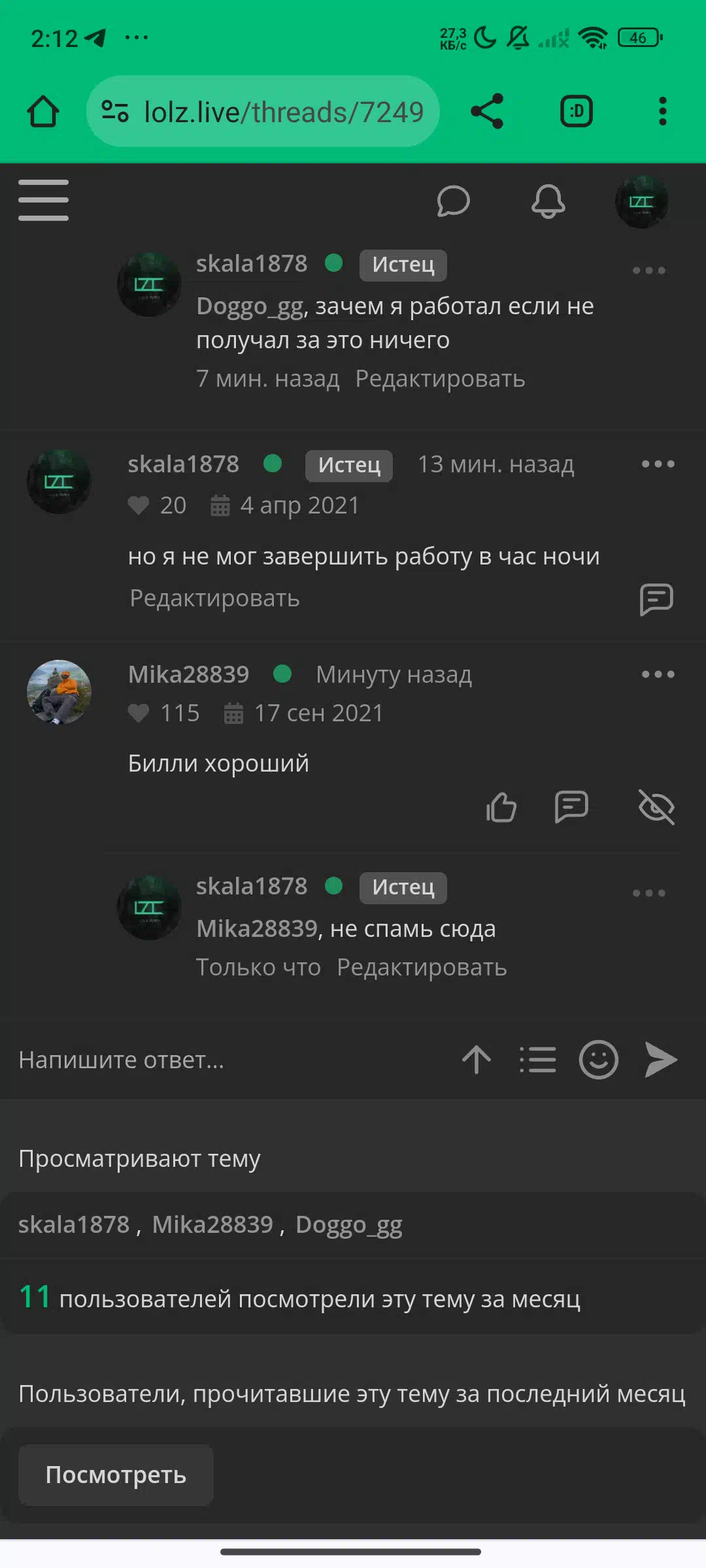
Task: Open the hamburger drawer menu
Action: (43, 200)
